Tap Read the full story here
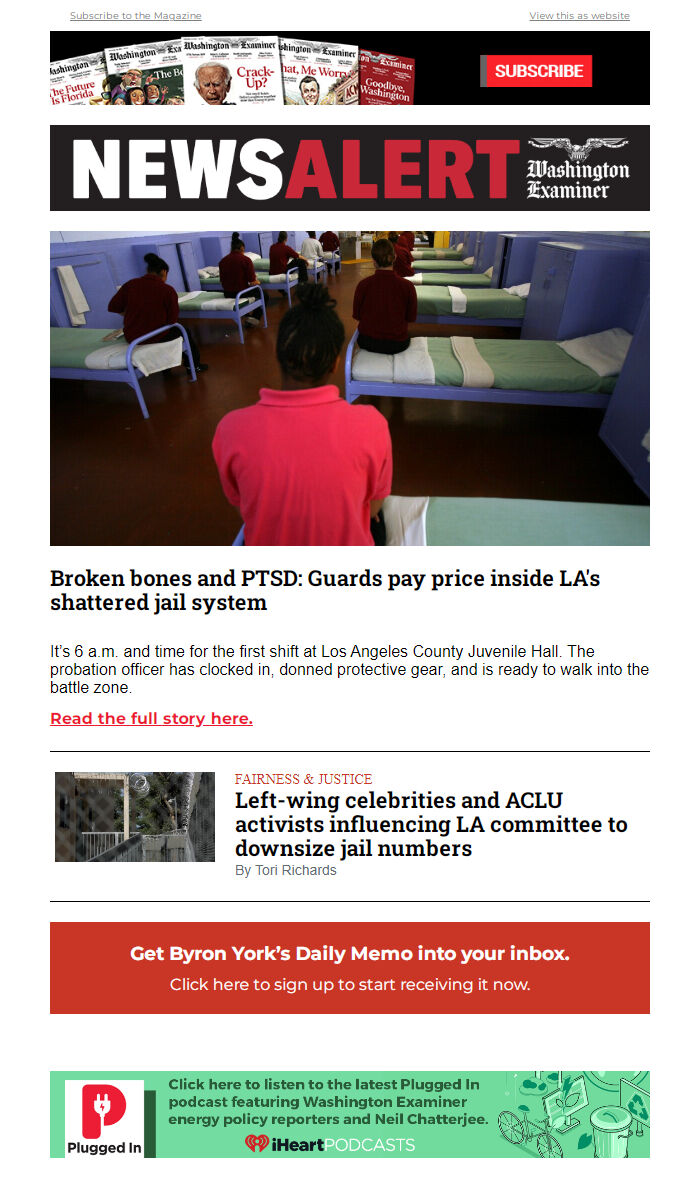Screen dimensions: 700x1182 coord(151,718)
